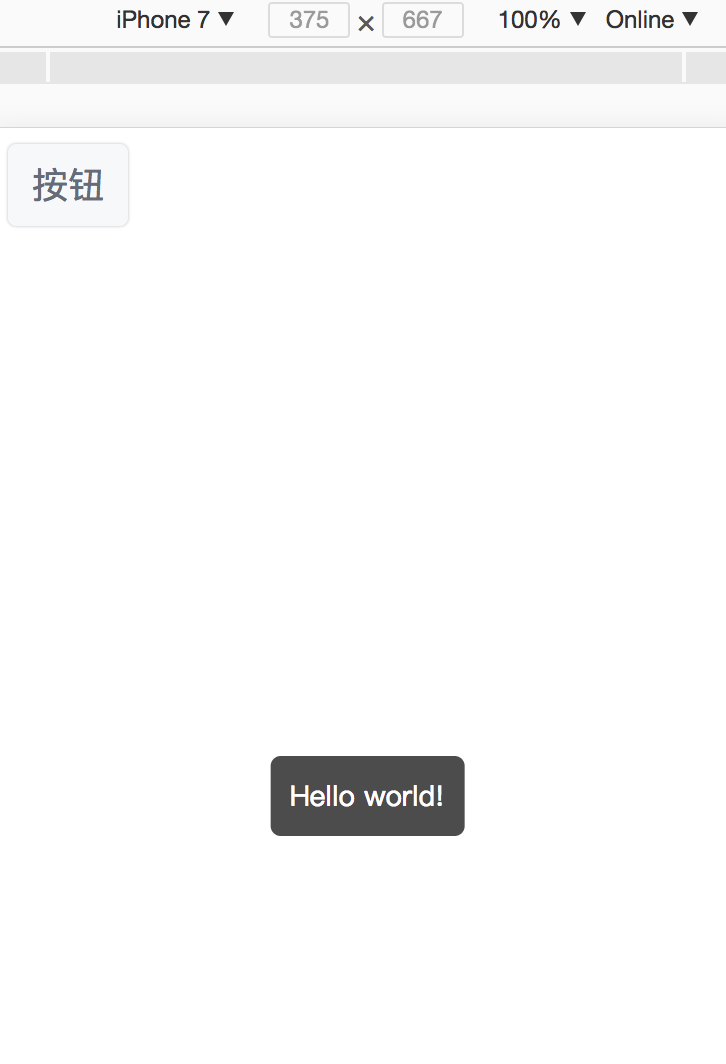Open the Online network throttling dropdown
Screen dimensions: 726x1064
651,20
